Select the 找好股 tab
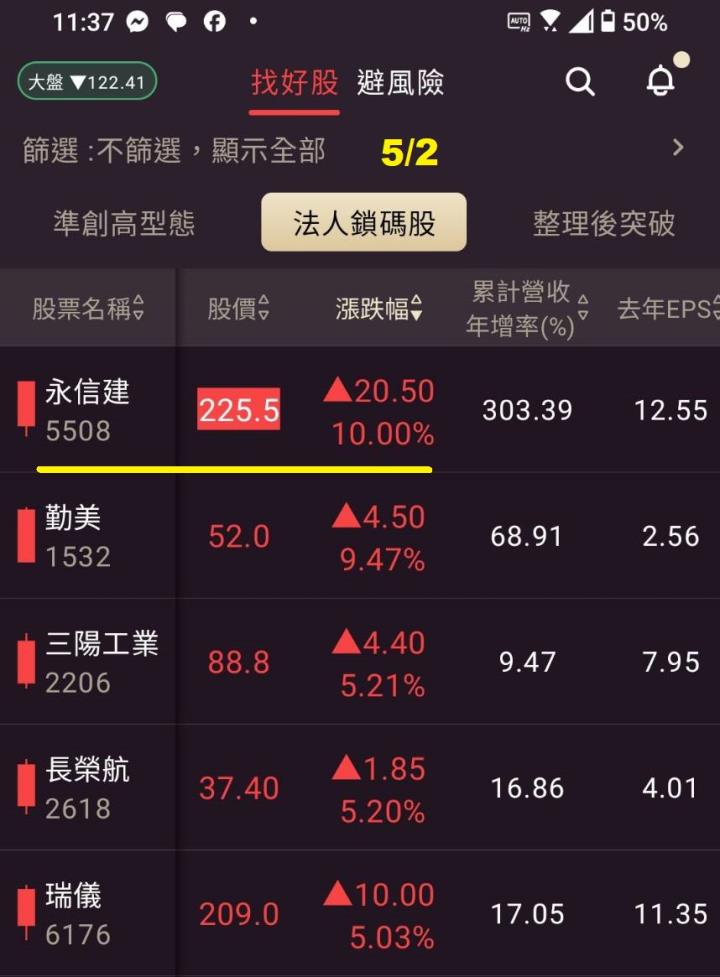720x977 pixels. tap(294, 82)
